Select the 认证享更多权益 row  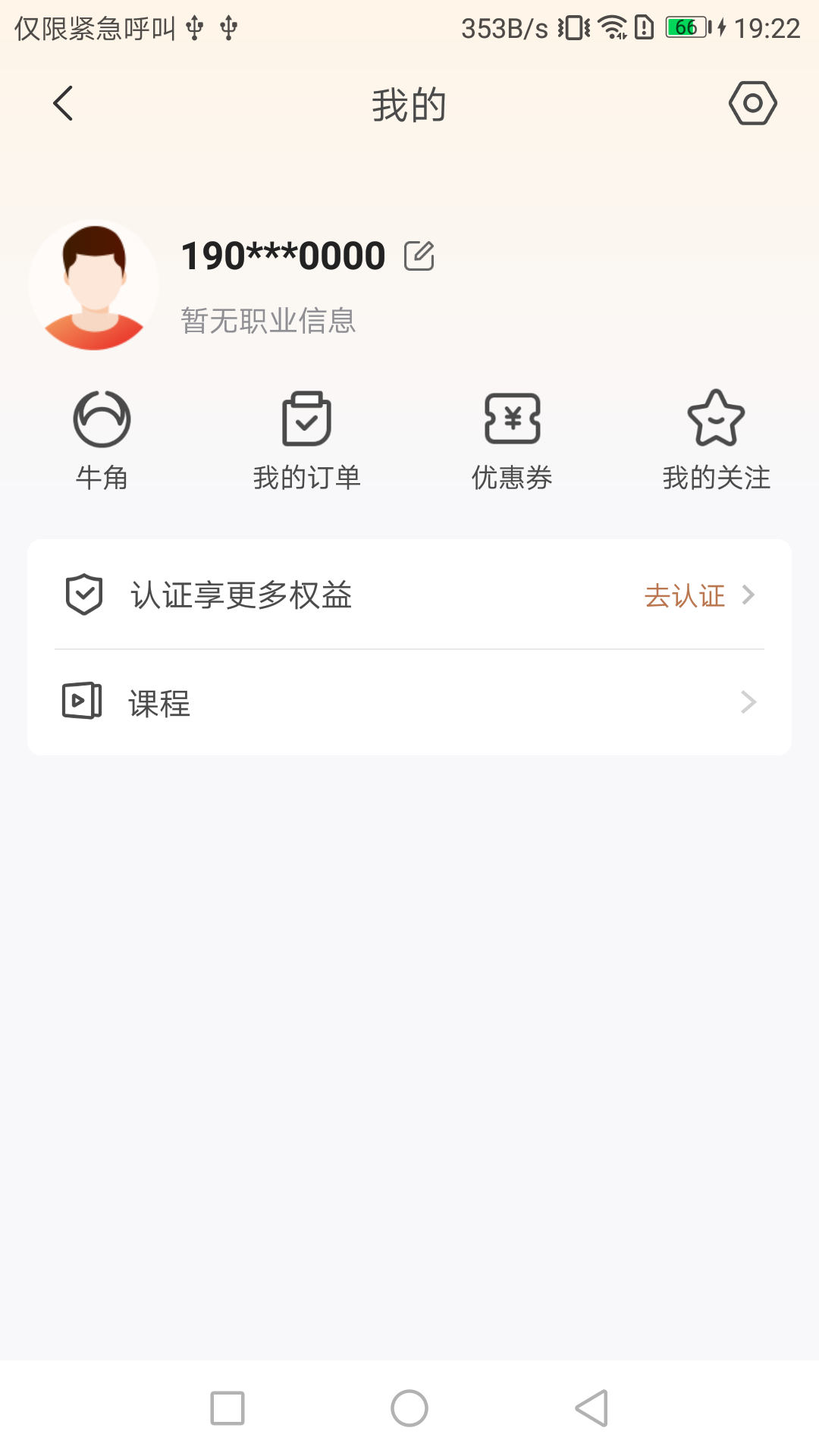[409, 595]
